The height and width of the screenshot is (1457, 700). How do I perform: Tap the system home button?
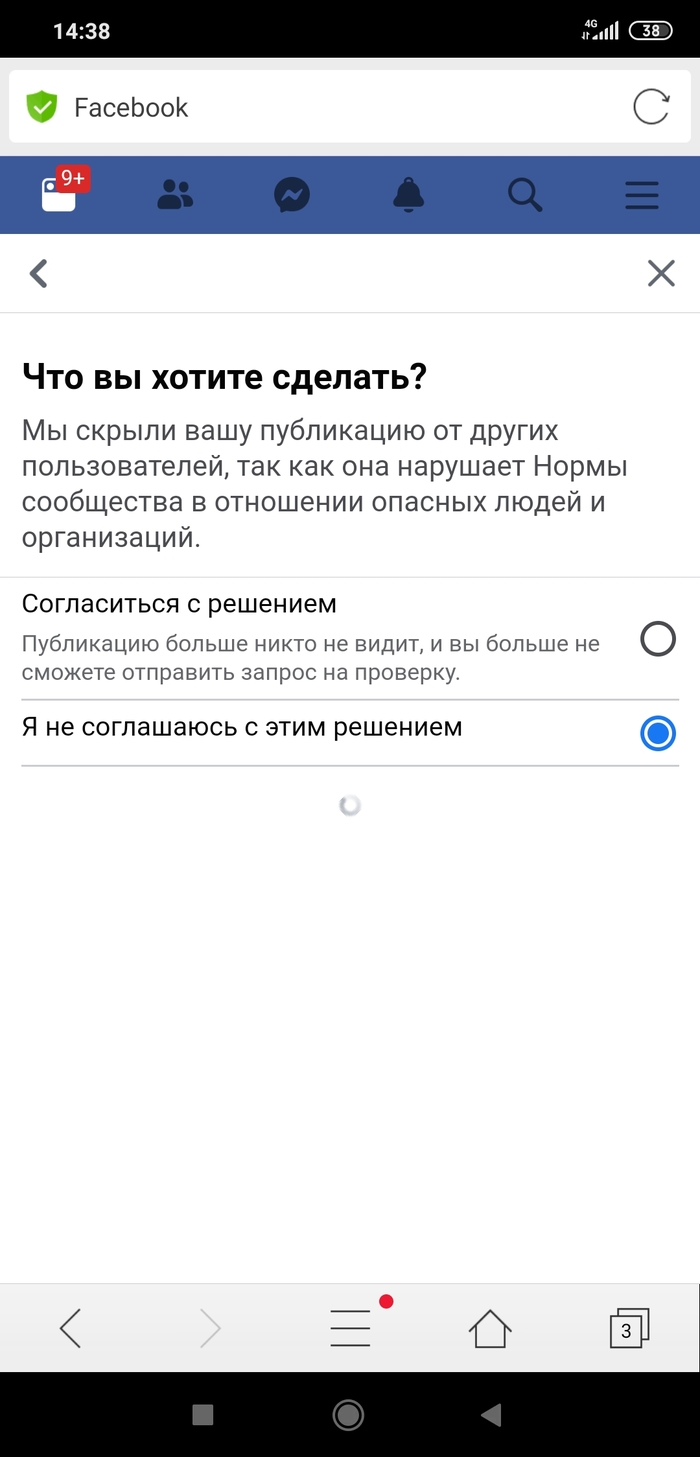click(x=349, y=1414)
